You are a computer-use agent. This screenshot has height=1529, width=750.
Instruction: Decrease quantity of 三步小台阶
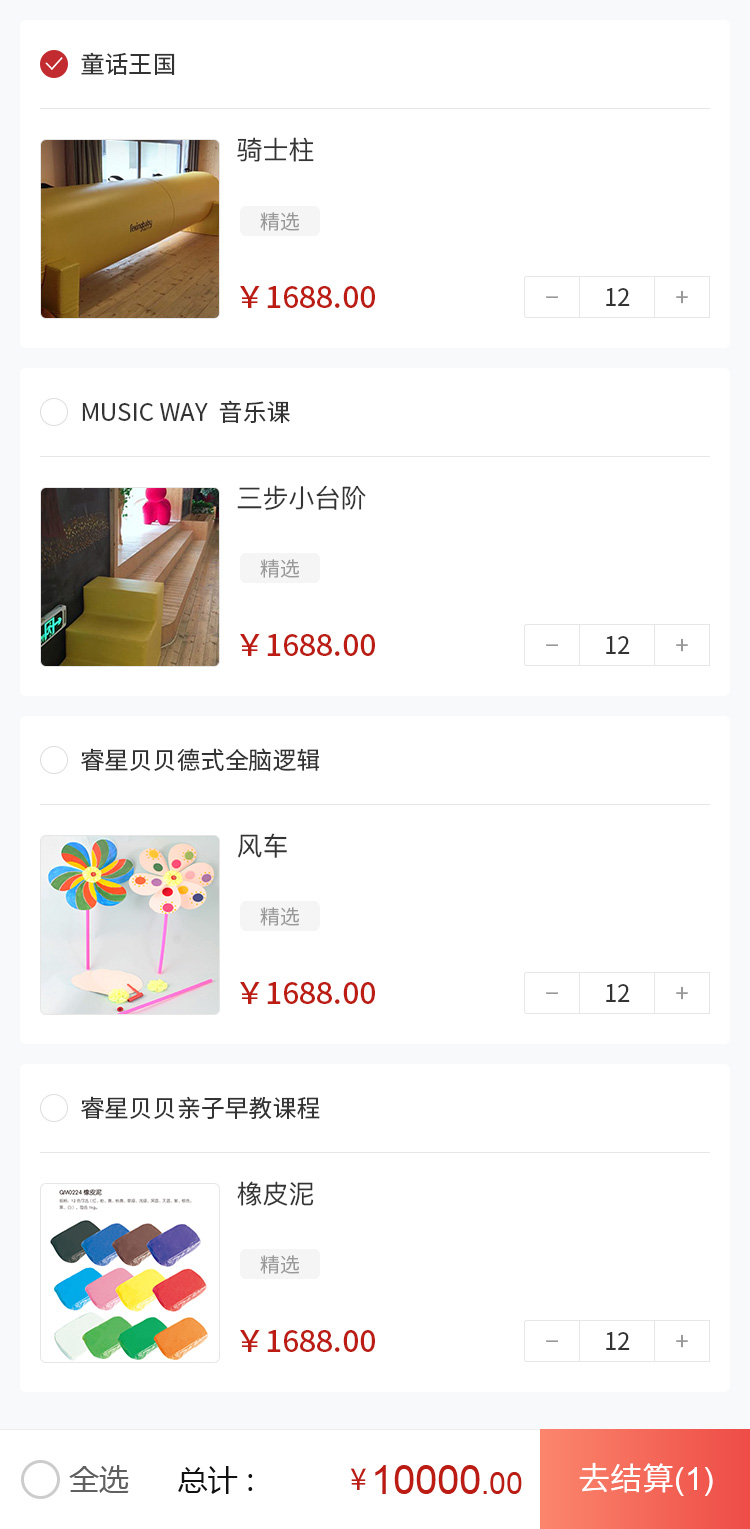pos(552,645)
